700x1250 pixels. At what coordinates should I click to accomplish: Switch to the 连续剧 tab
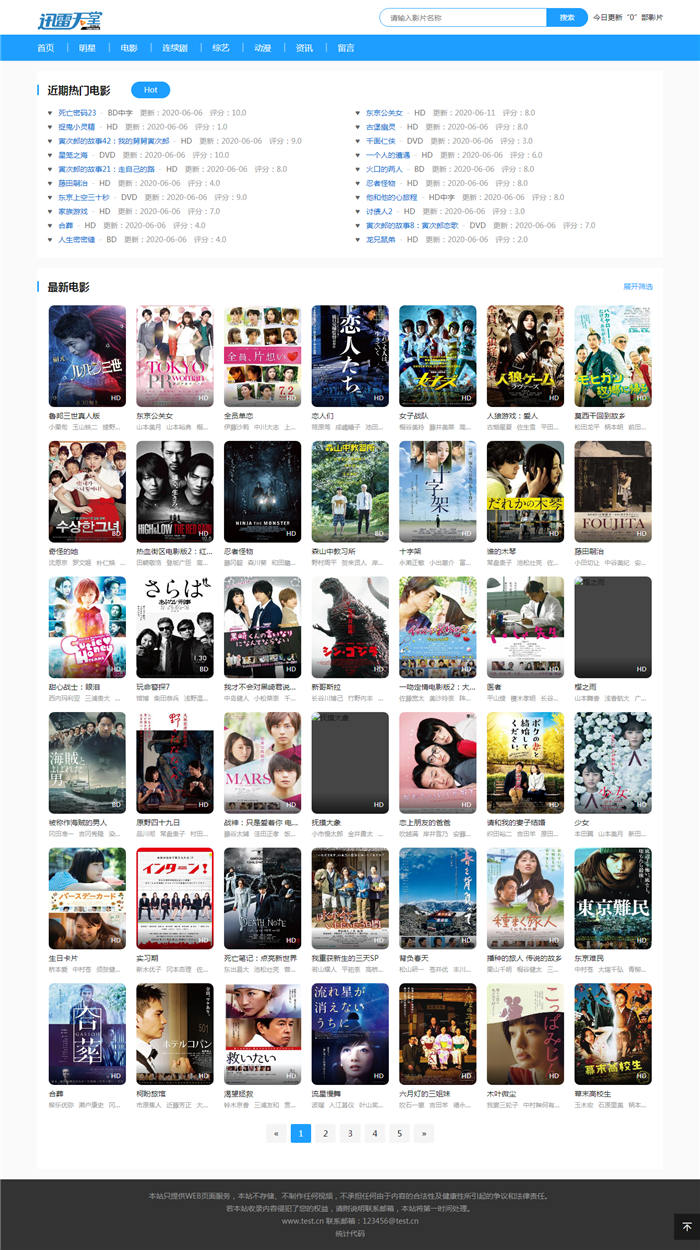pyautogui.click(x=175, y=47)
